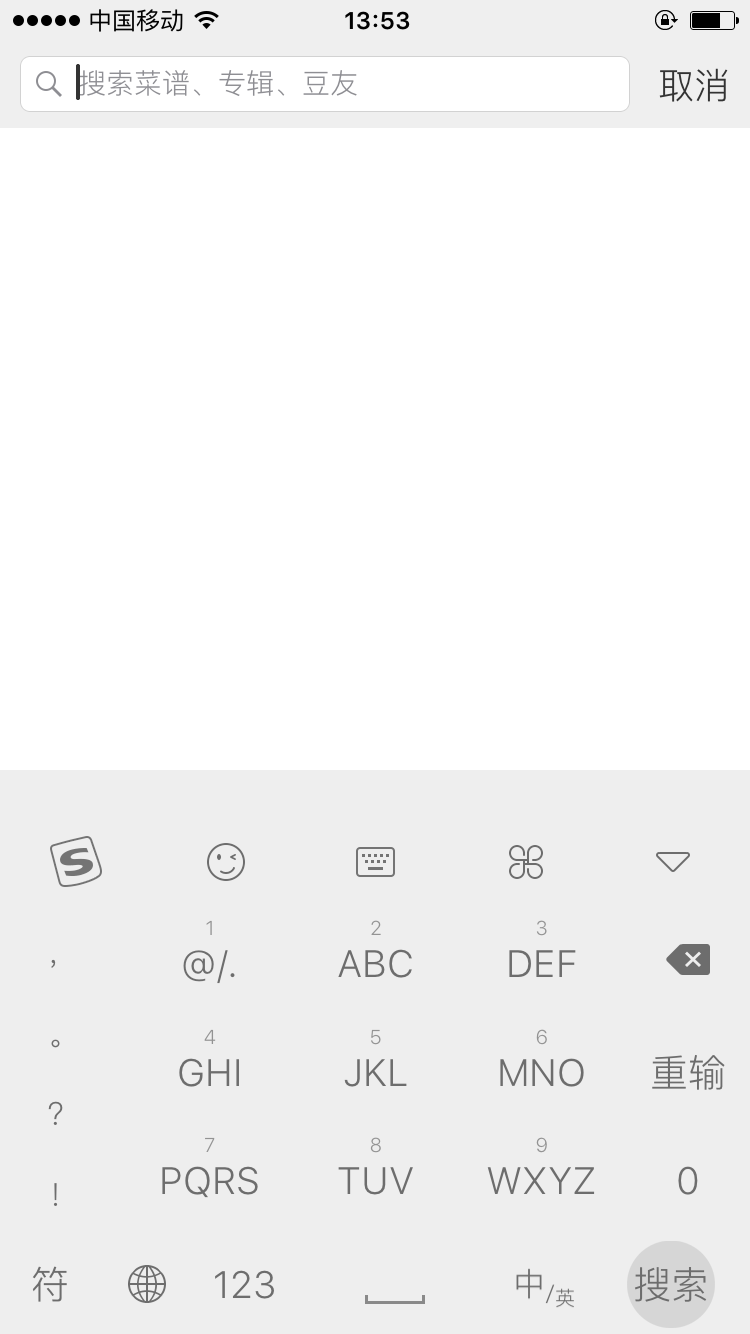The height and width of the screenshot is (1334, 750).
Task: Switch keyboards using the globe key
Action: (x=147, y=1284)
